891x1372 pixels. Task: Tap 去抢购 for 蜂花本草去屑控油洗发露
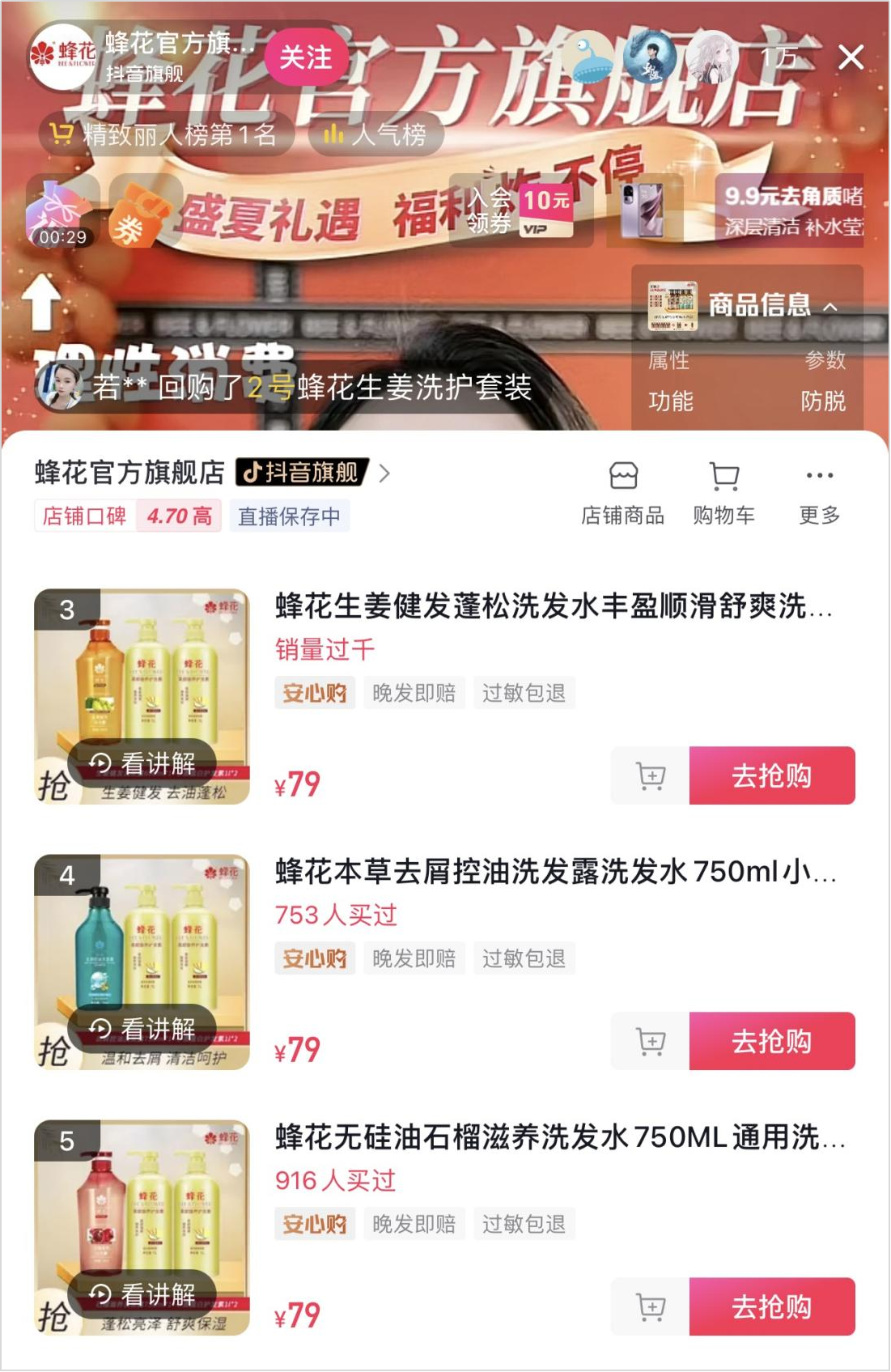(771, 1041)
